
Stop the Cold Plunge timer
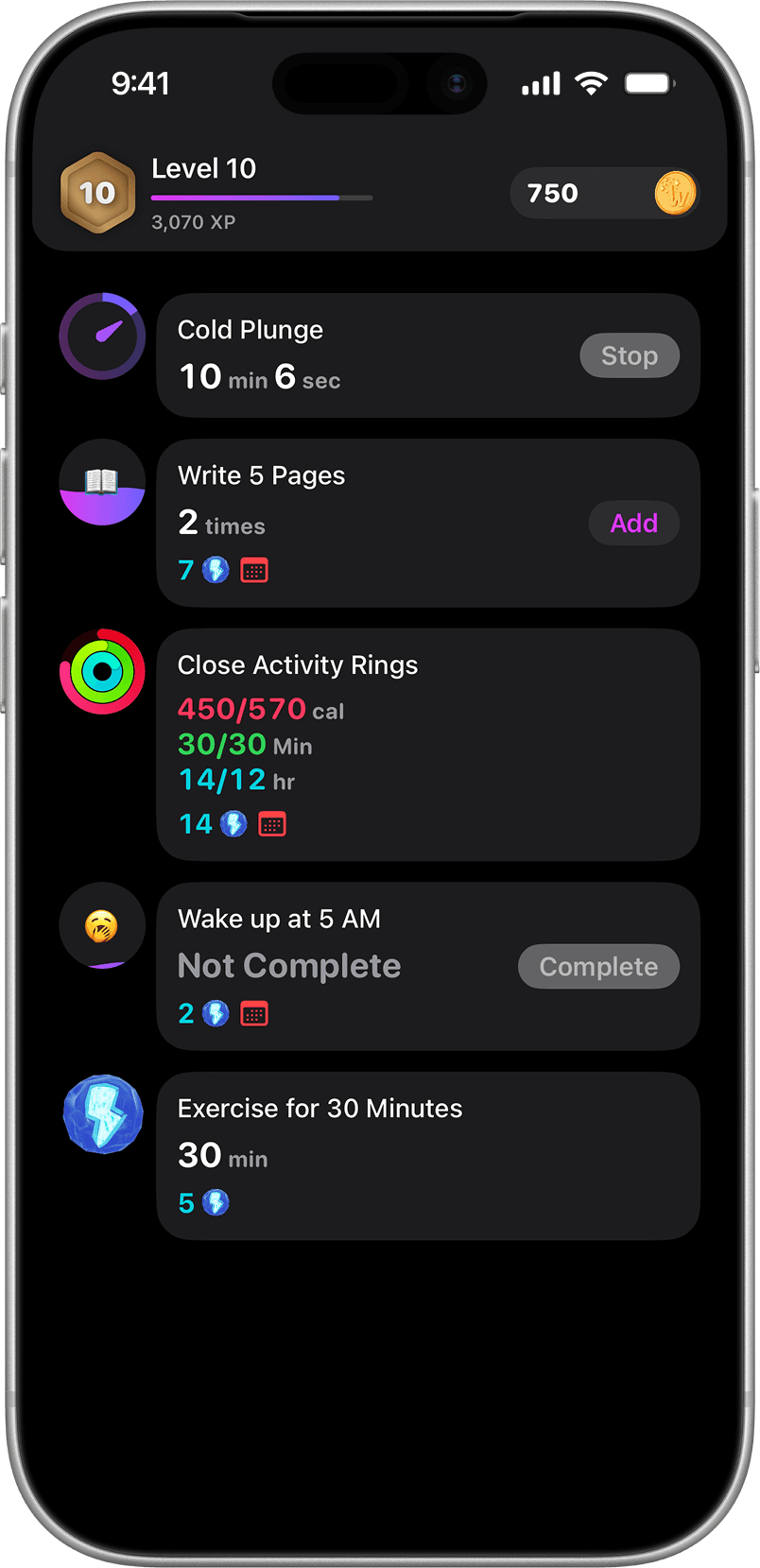pos(629,355)
